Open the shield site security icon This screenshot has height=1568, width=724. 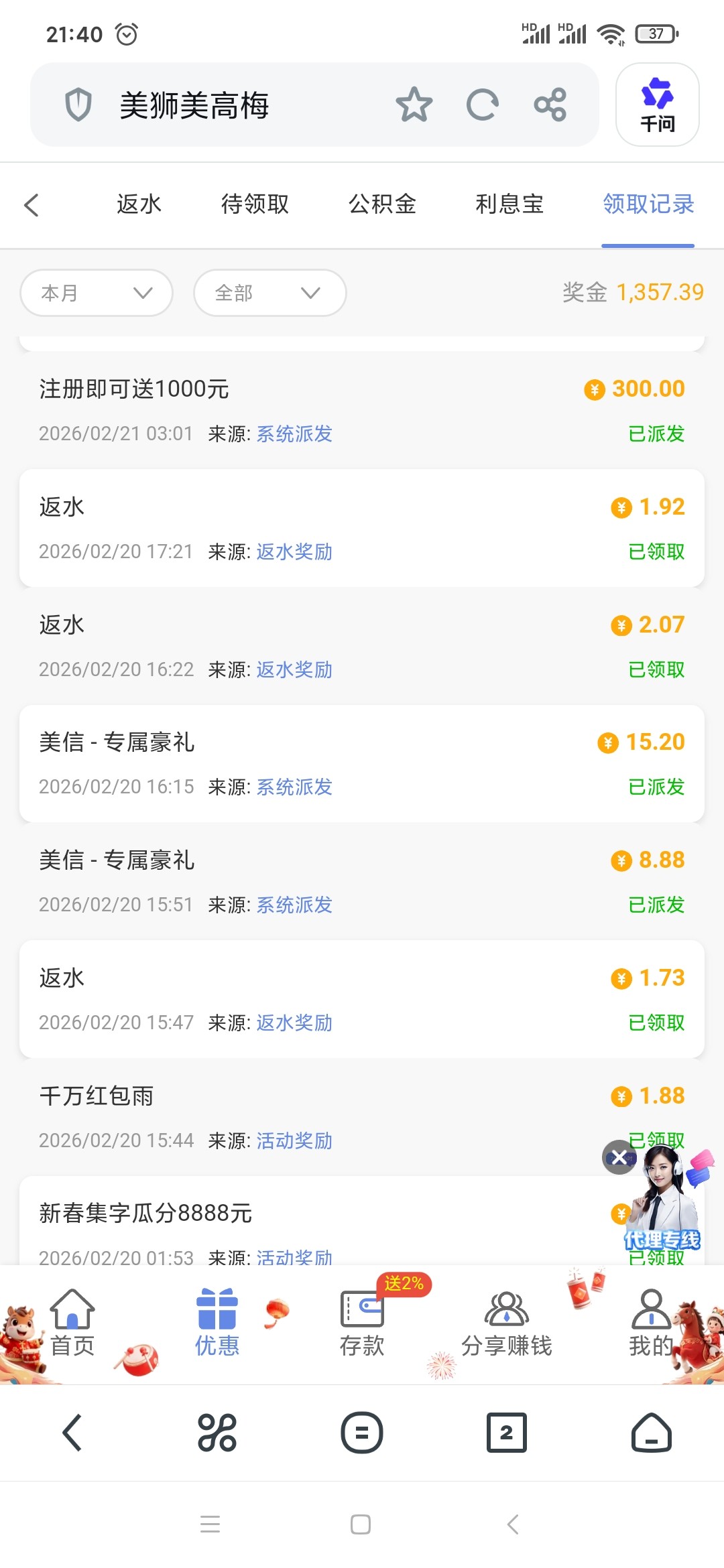(78, 105)
